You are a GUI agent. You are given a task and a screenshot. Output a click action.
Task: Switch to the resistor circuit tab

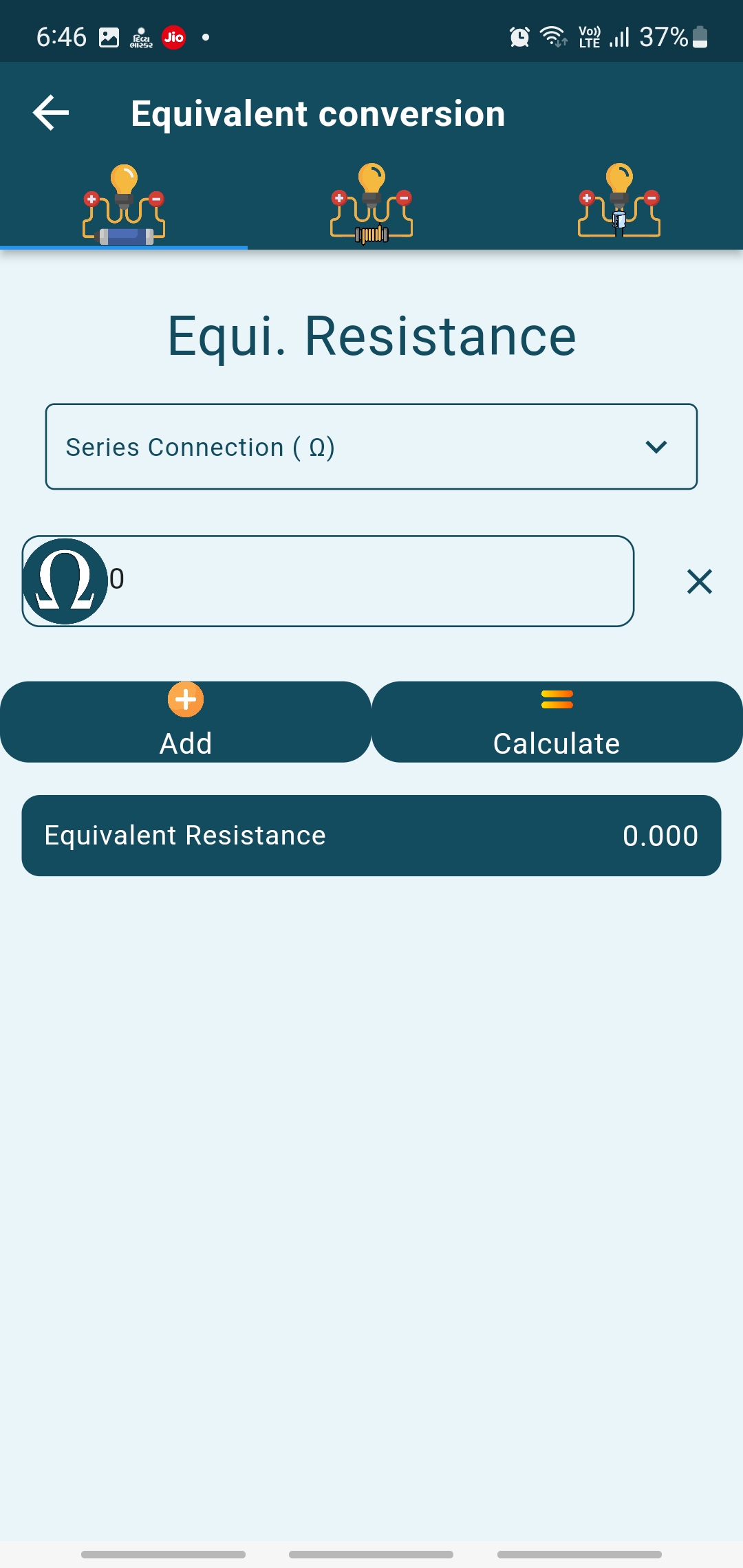pos(124,204)
